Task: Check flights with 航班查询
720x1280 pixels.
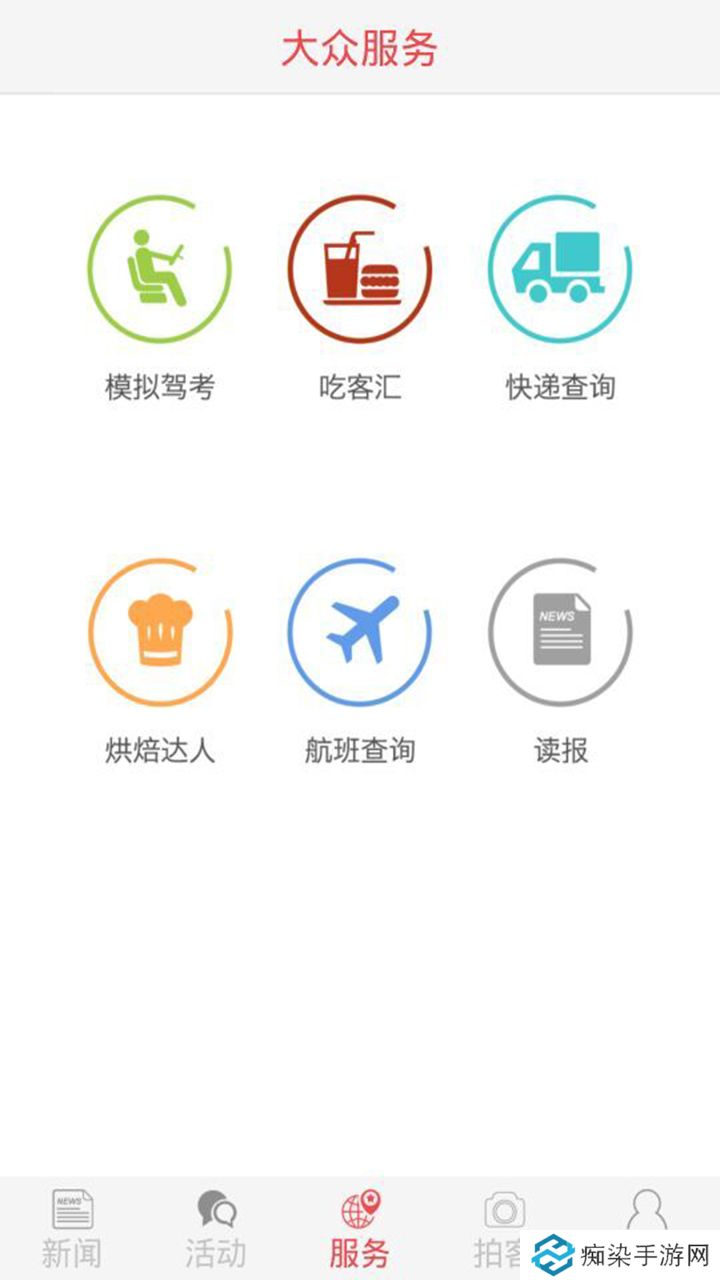Action: click(x=360, y=633)
